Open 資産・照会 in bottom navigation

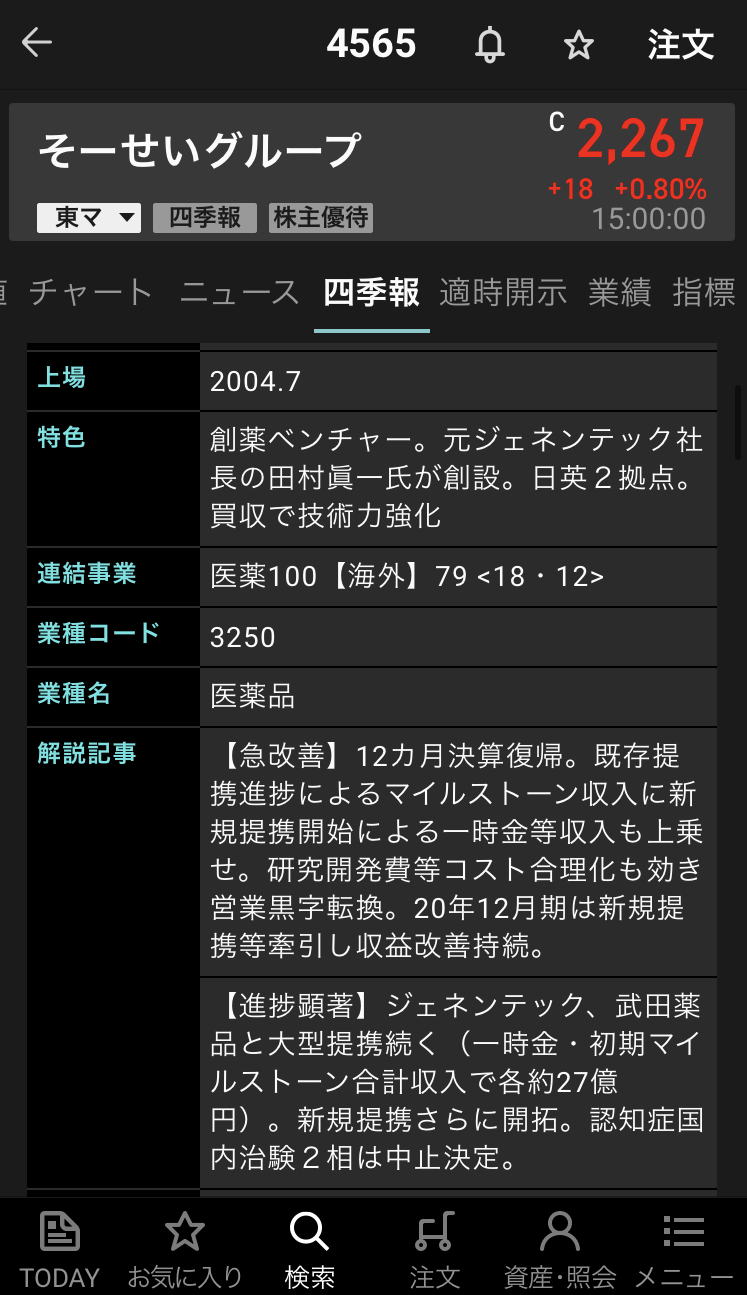(559, 1248)
